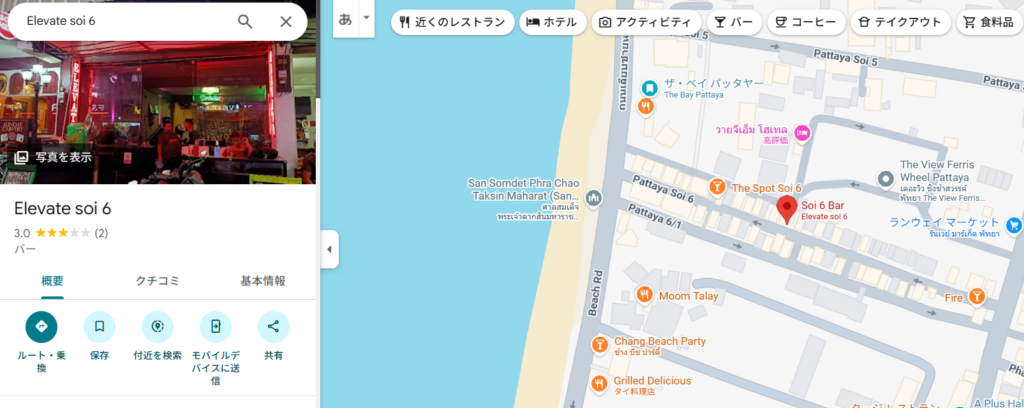Filter map by テイクアウト chip
1024x408 pixels.
[899, 22]
